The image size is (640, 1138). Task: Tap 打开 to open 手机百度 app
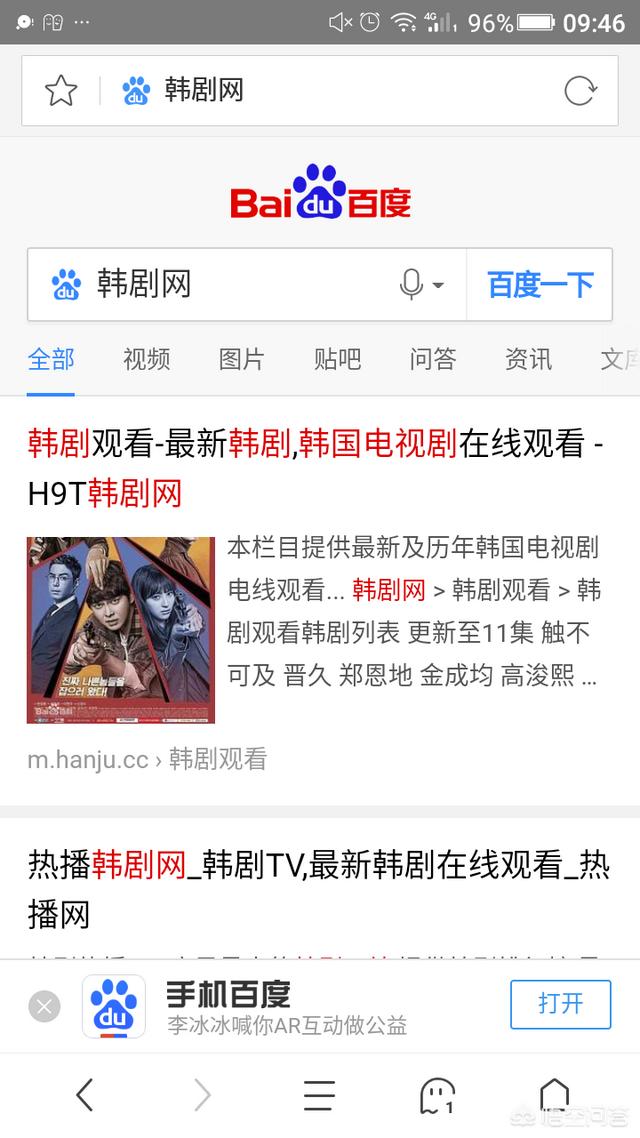click(560, 1004)
